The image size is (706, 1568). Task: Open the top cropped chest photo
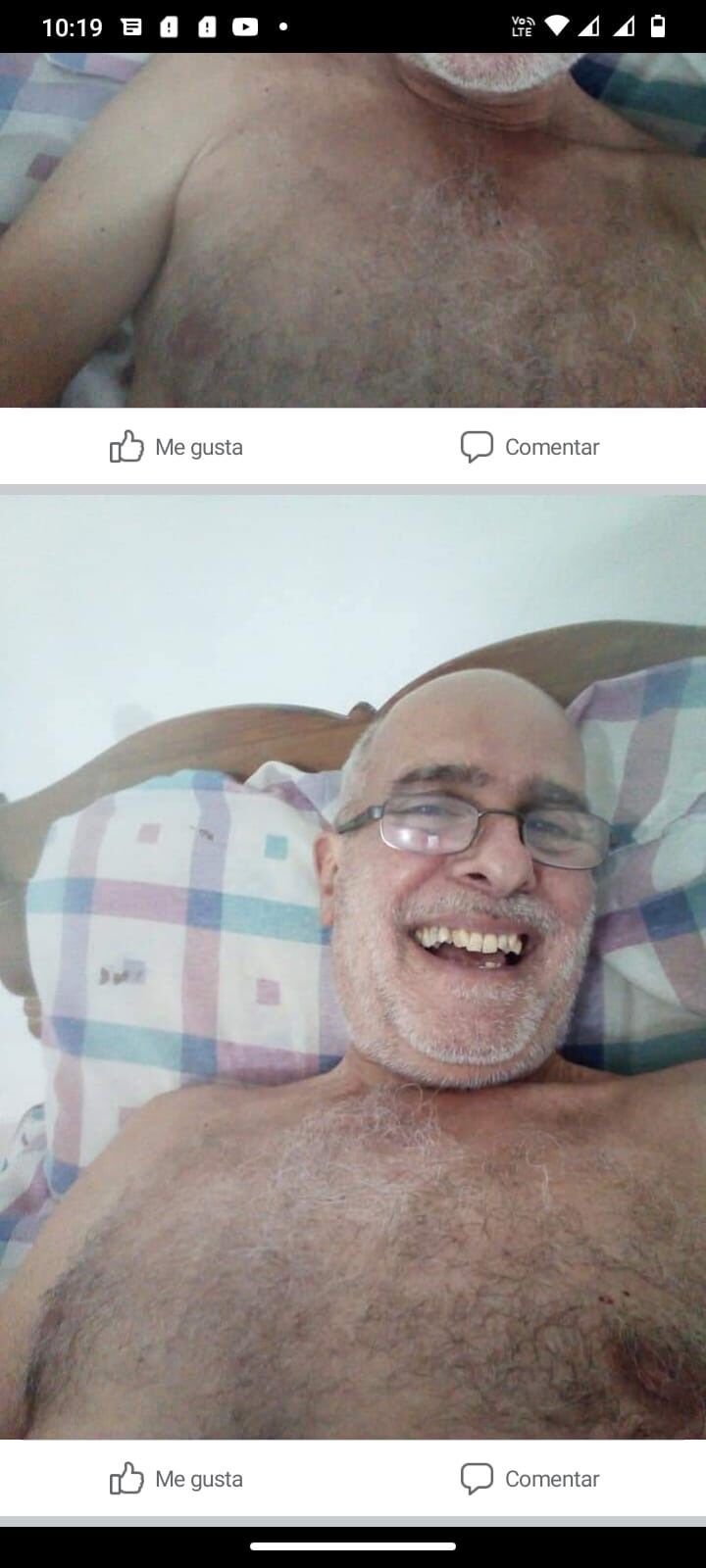[353, 230]
